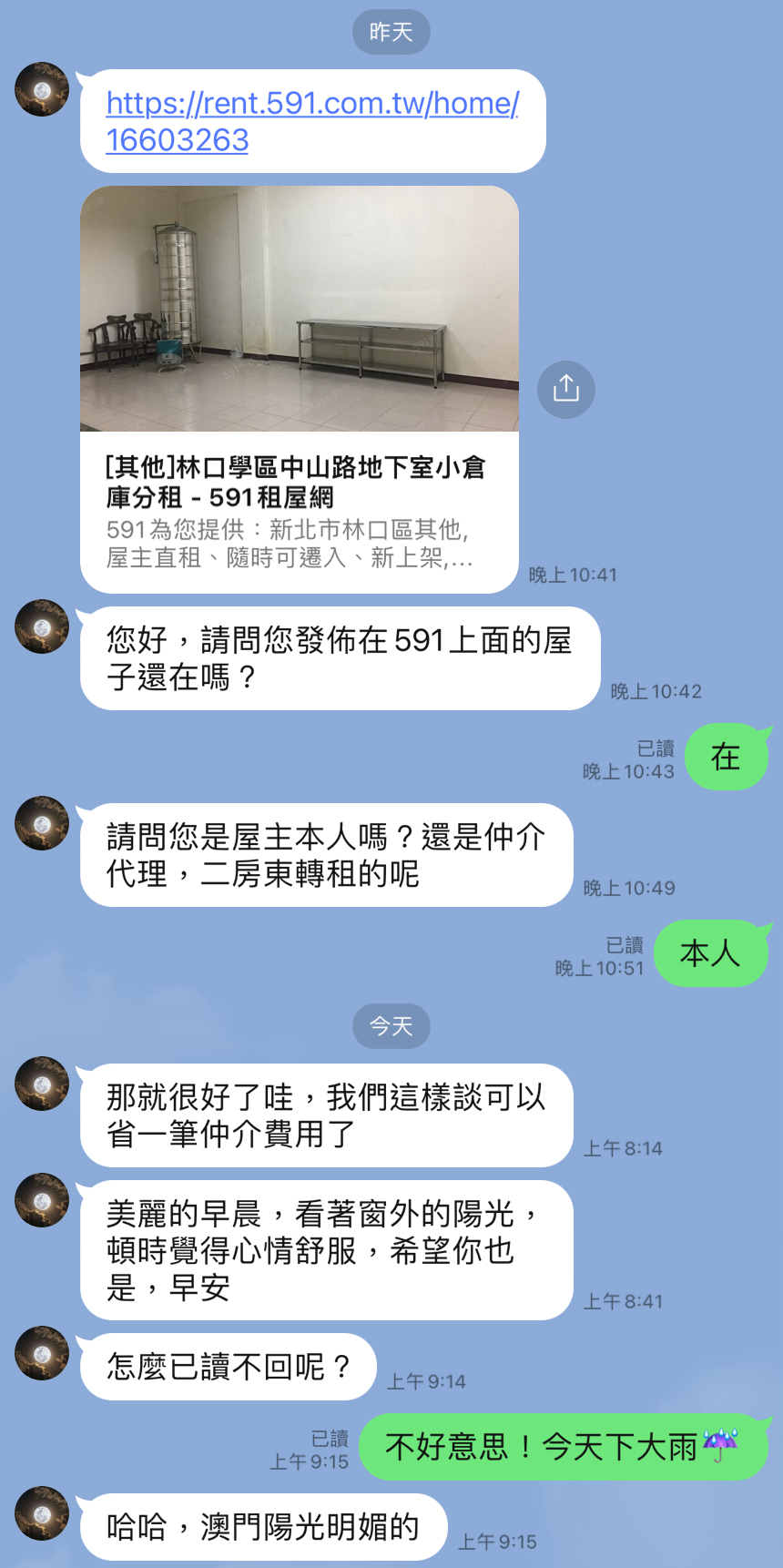Open the 林口學區中山路地下室小倉庫分租 preview card

(299, 392)
